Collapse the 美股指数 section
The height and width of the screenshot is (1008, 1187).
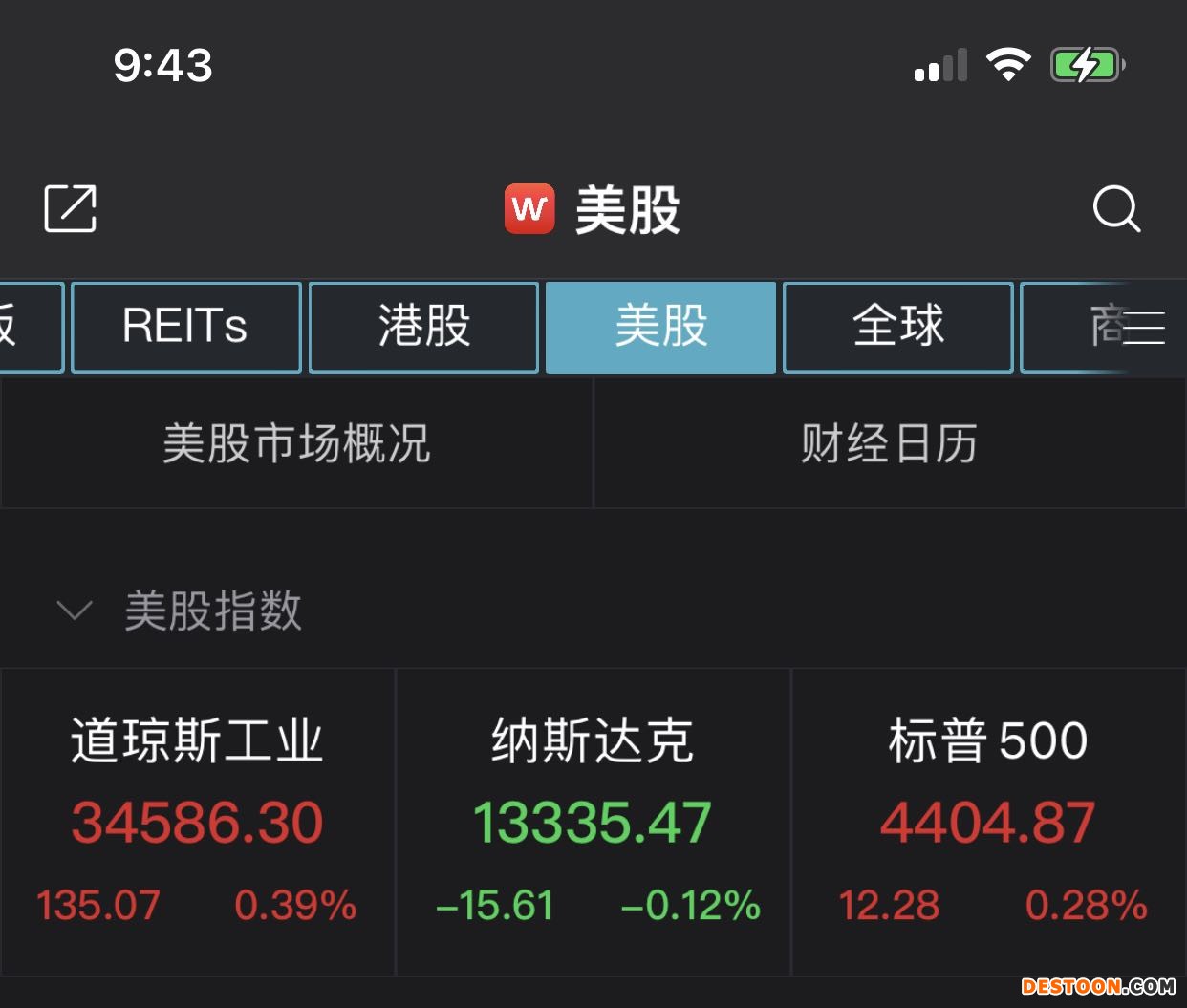tap(75, 610)
